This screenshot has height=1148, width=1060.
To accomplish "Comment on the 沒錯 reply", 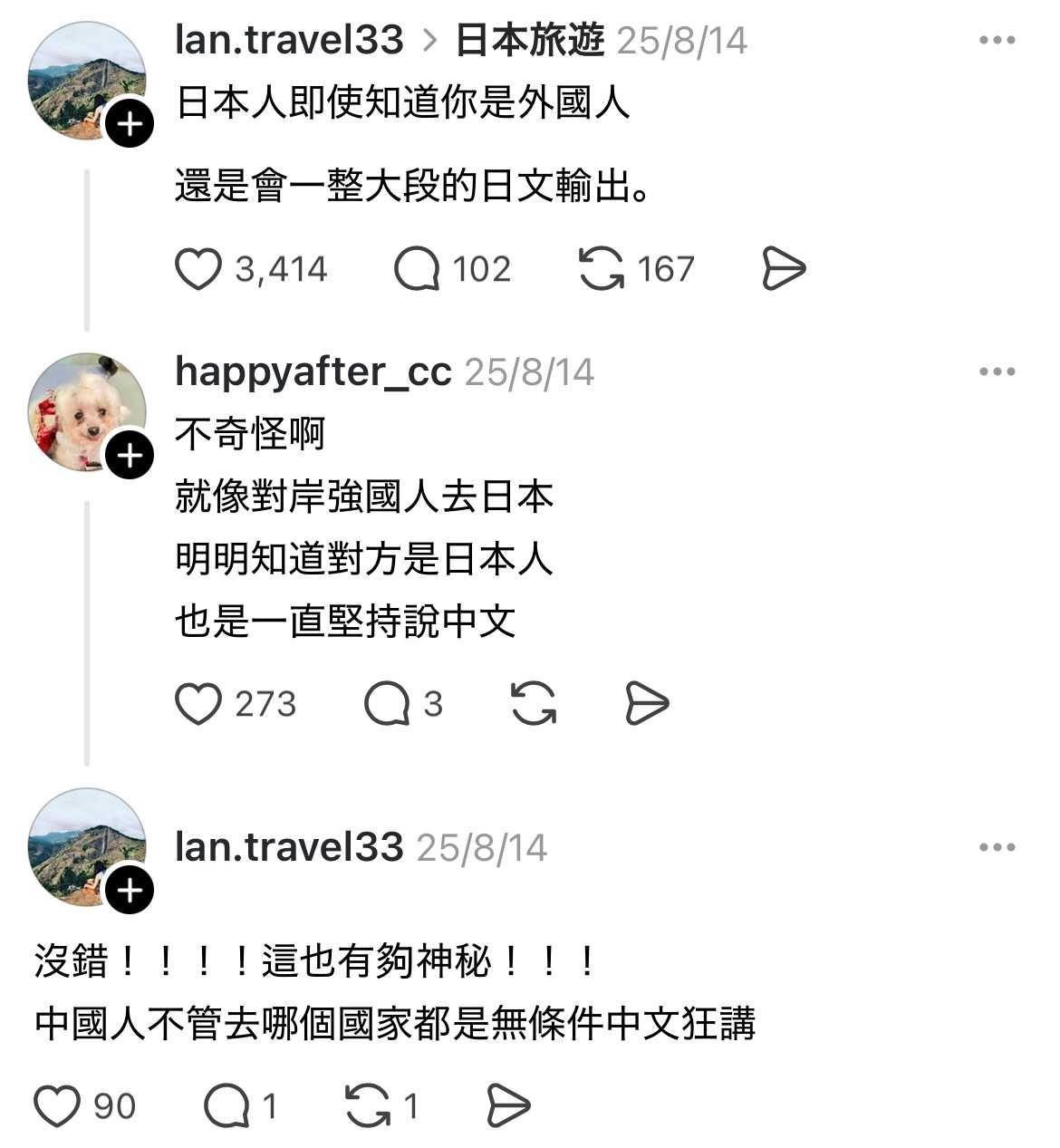I will click(226, 1106).
